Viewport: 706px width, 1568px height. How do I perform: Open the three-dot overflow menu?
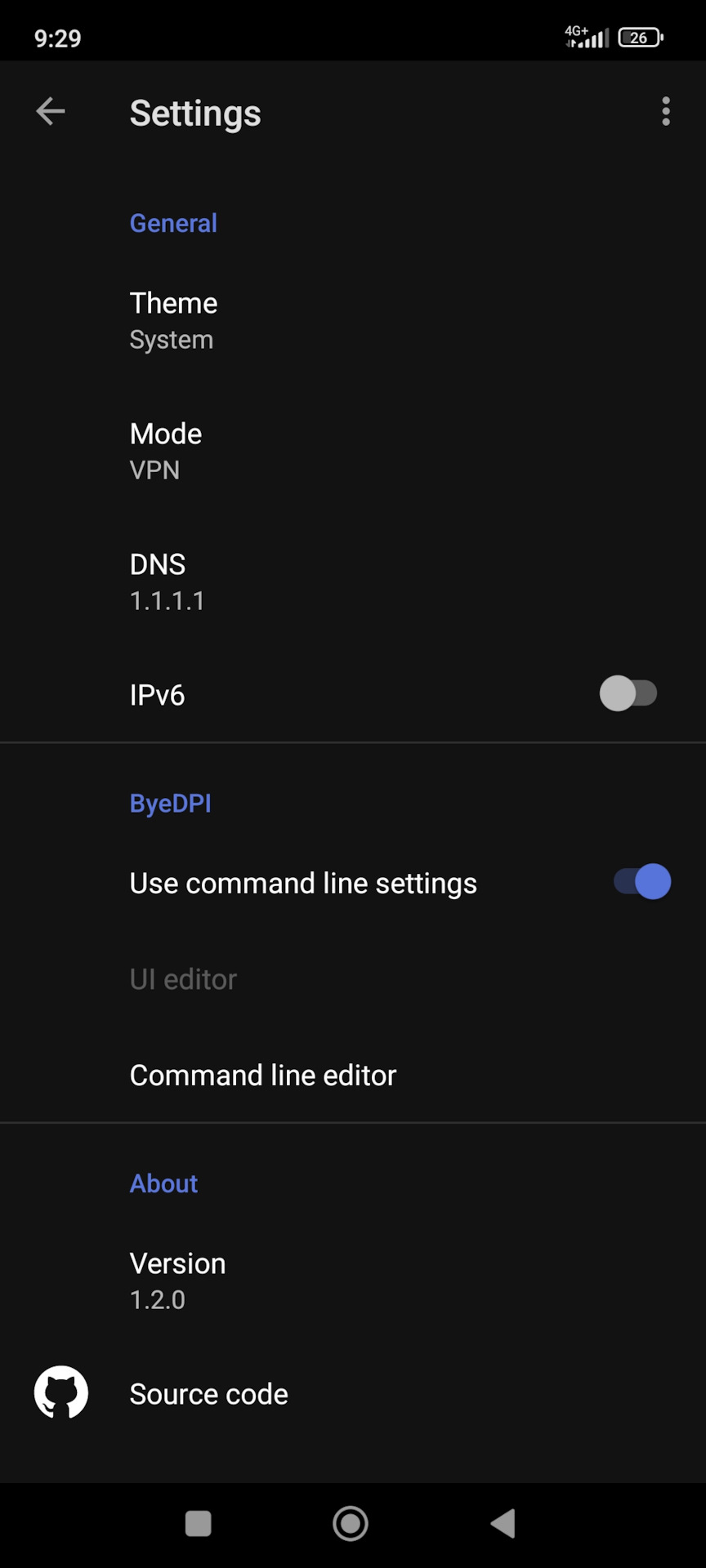[x=666, y=112]
